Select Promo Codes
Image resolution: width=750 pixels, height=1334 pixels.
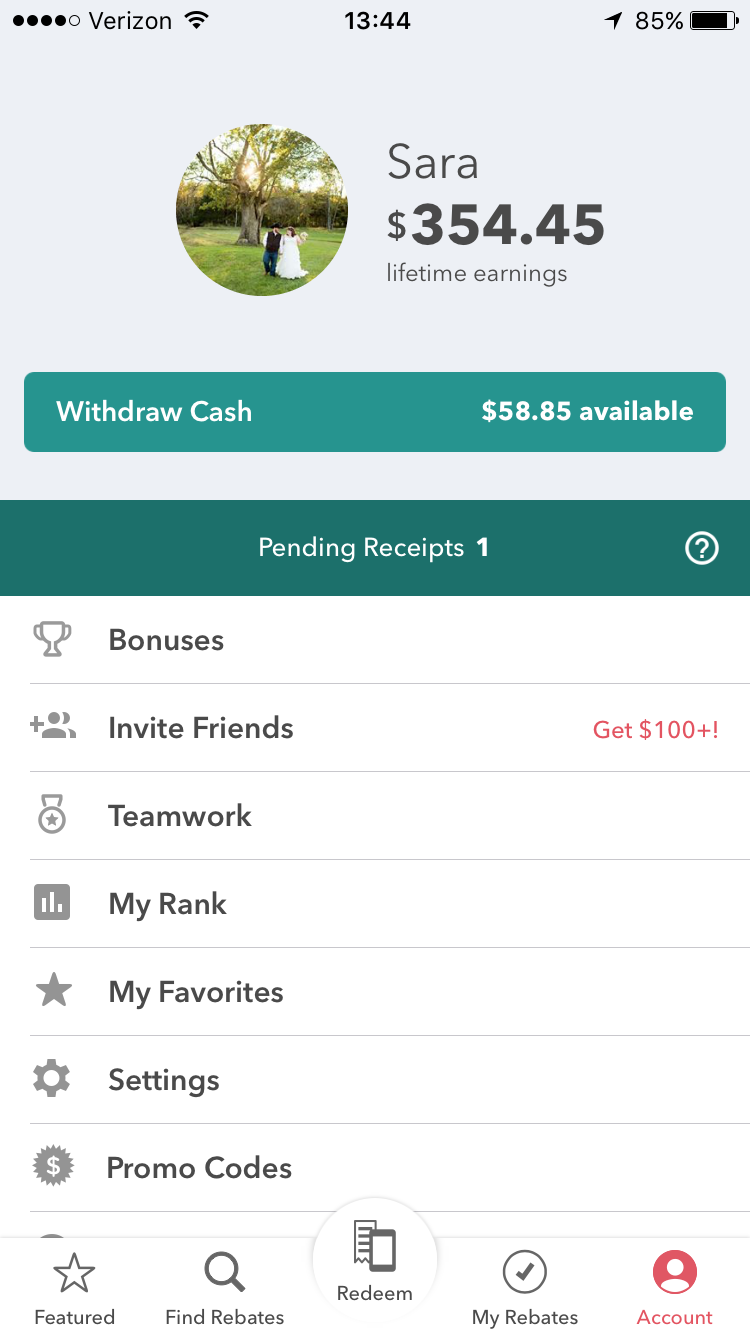pos(375,1168)
